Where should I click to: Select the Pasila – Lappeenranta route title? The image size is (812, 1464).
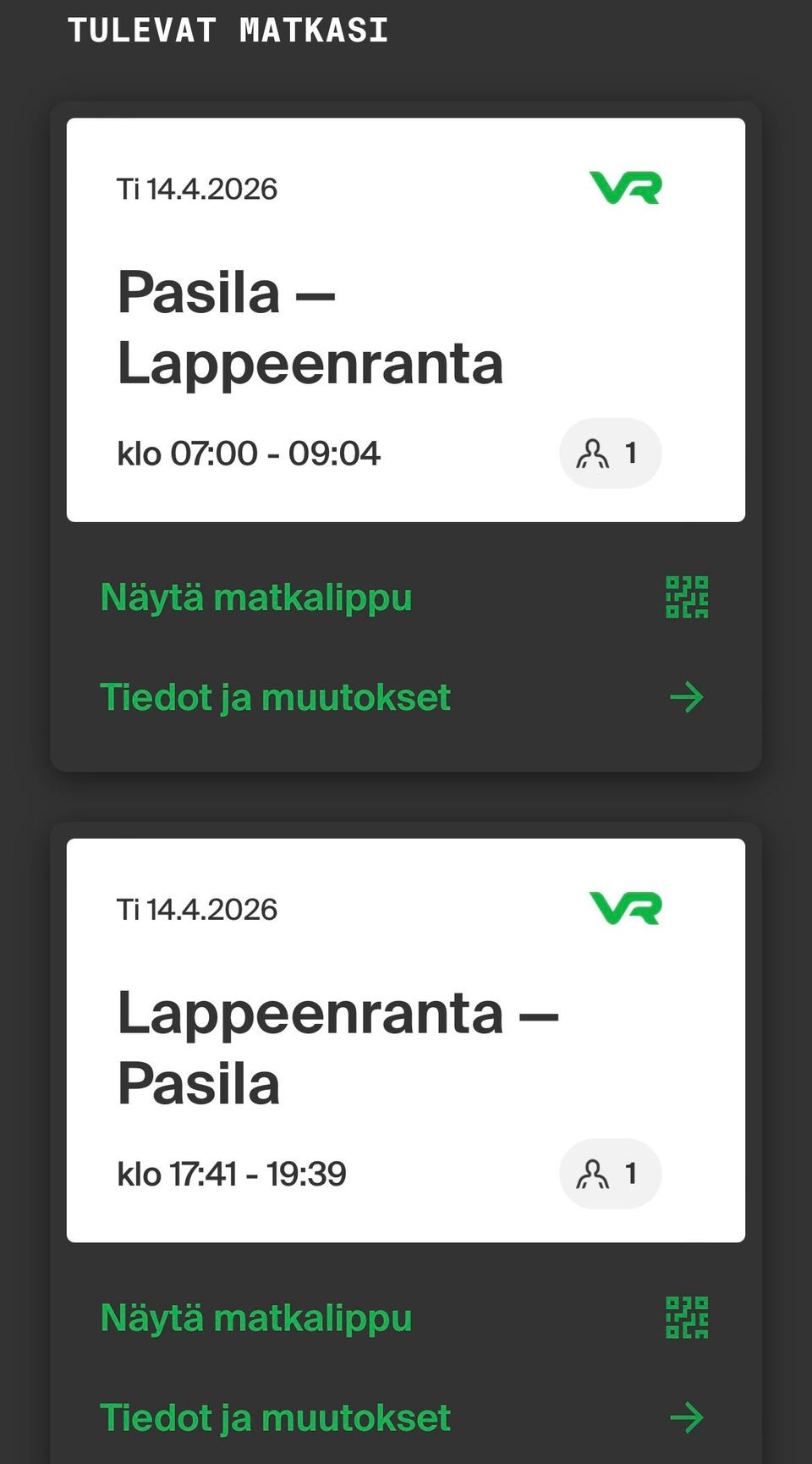[x=310, y=328]
